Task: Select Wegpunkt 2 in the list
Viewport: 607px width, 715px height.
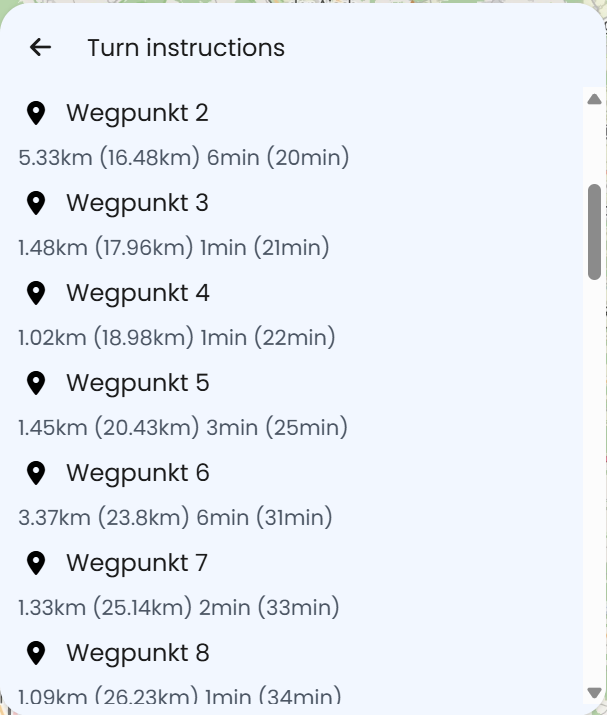Action: coord(137,113)
